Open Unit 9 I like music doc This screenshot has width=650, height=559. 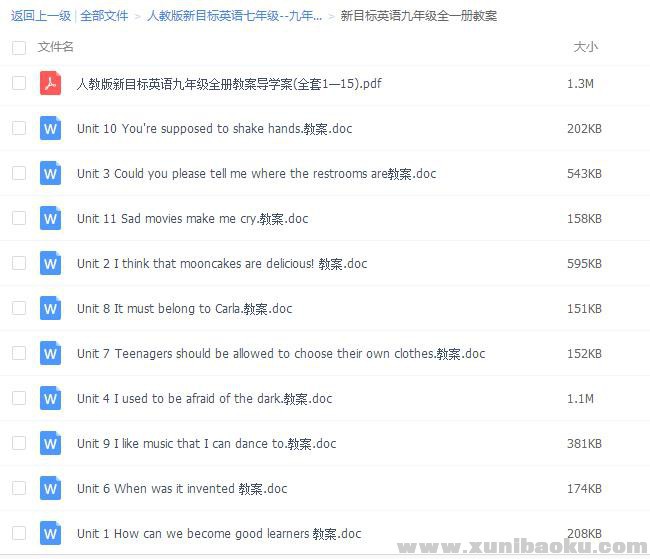(206, 444)
